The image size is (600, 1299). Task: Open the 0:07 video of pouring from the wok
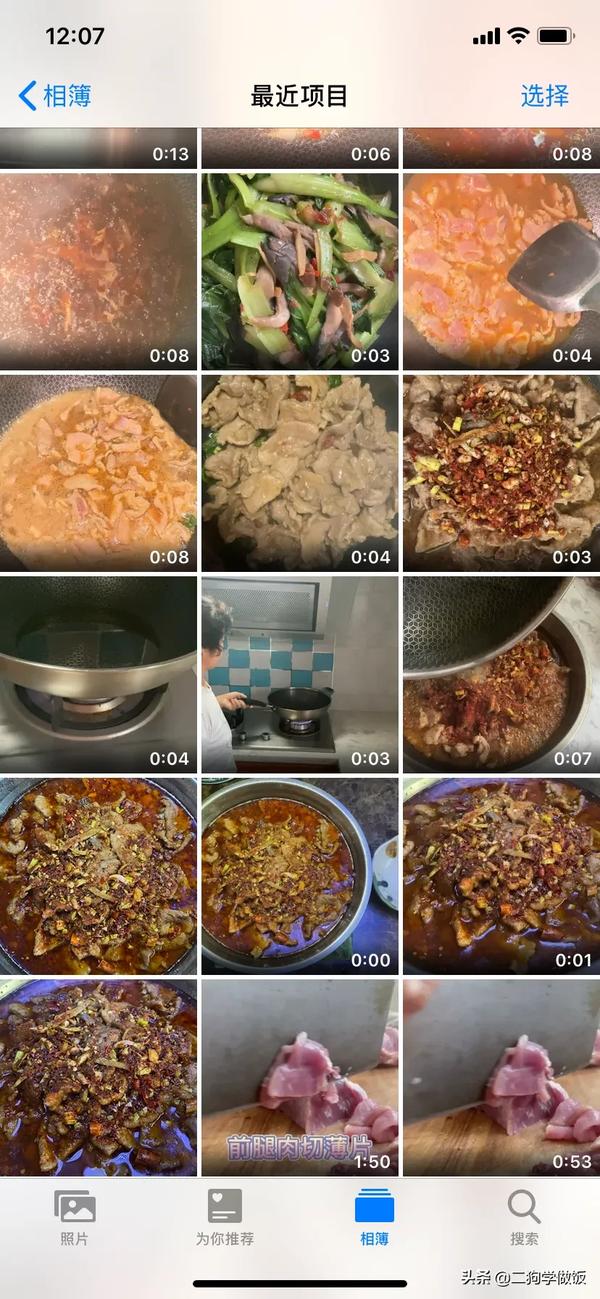click(x=501, y=673)
